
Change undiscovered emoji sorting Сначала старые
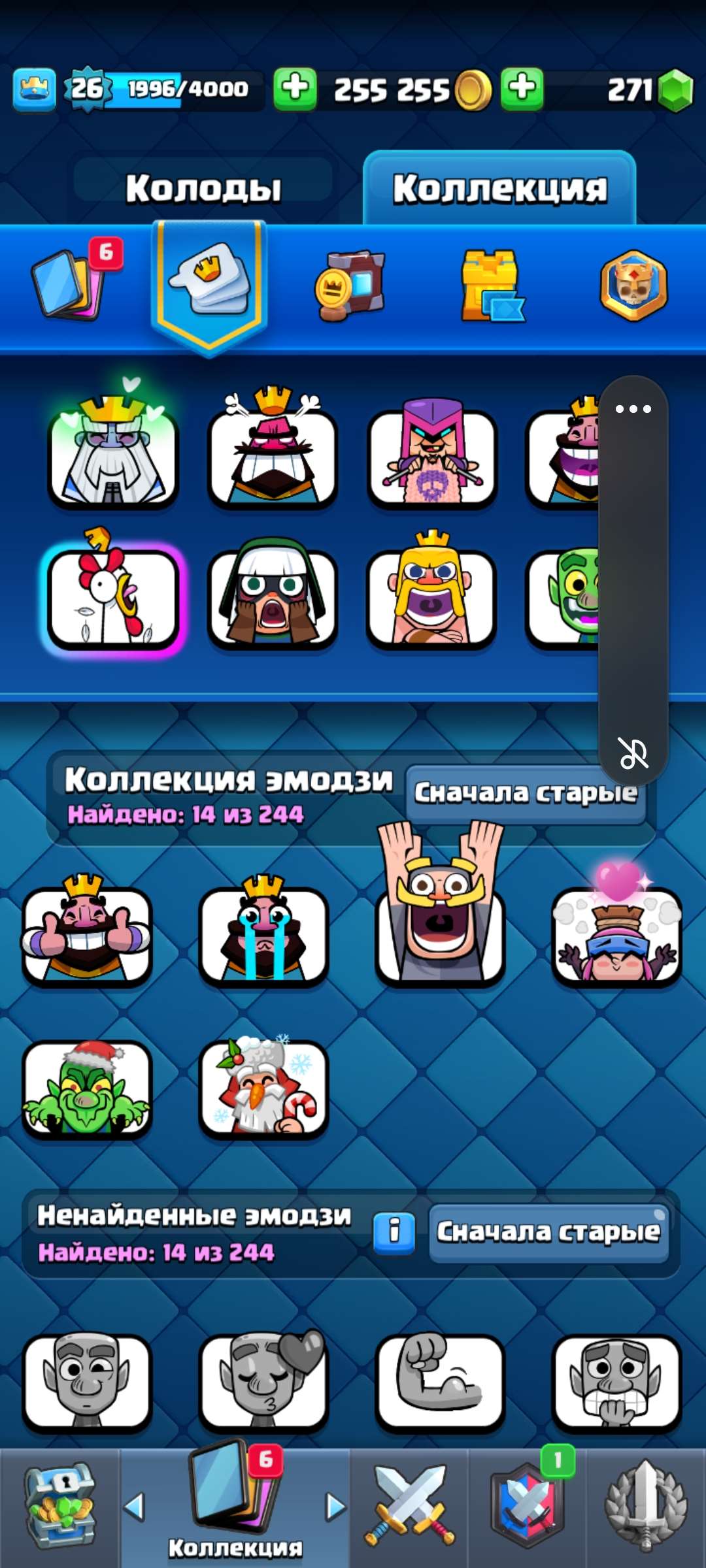point(548,1232)
